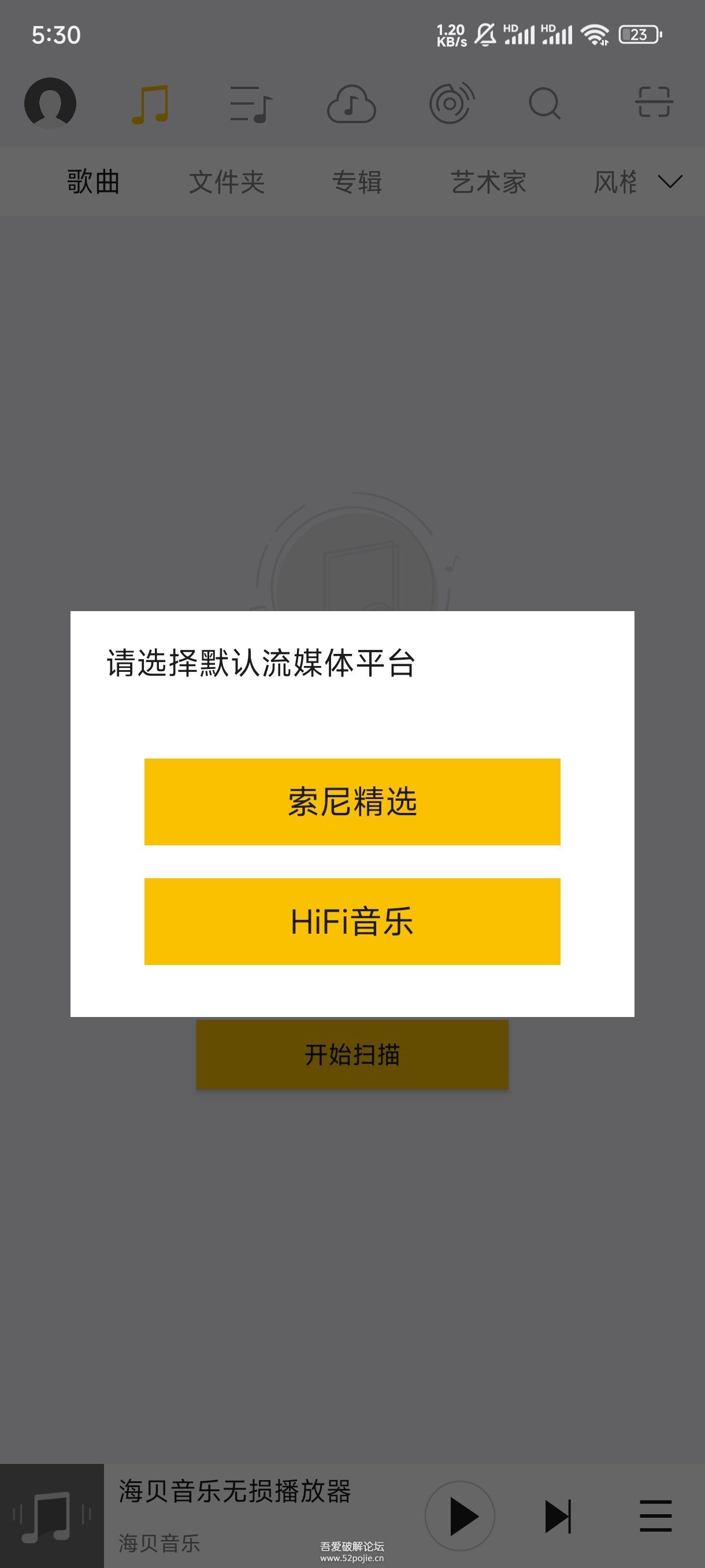
Task: Open the play queue list
Action: click(x=656, y=1515)
